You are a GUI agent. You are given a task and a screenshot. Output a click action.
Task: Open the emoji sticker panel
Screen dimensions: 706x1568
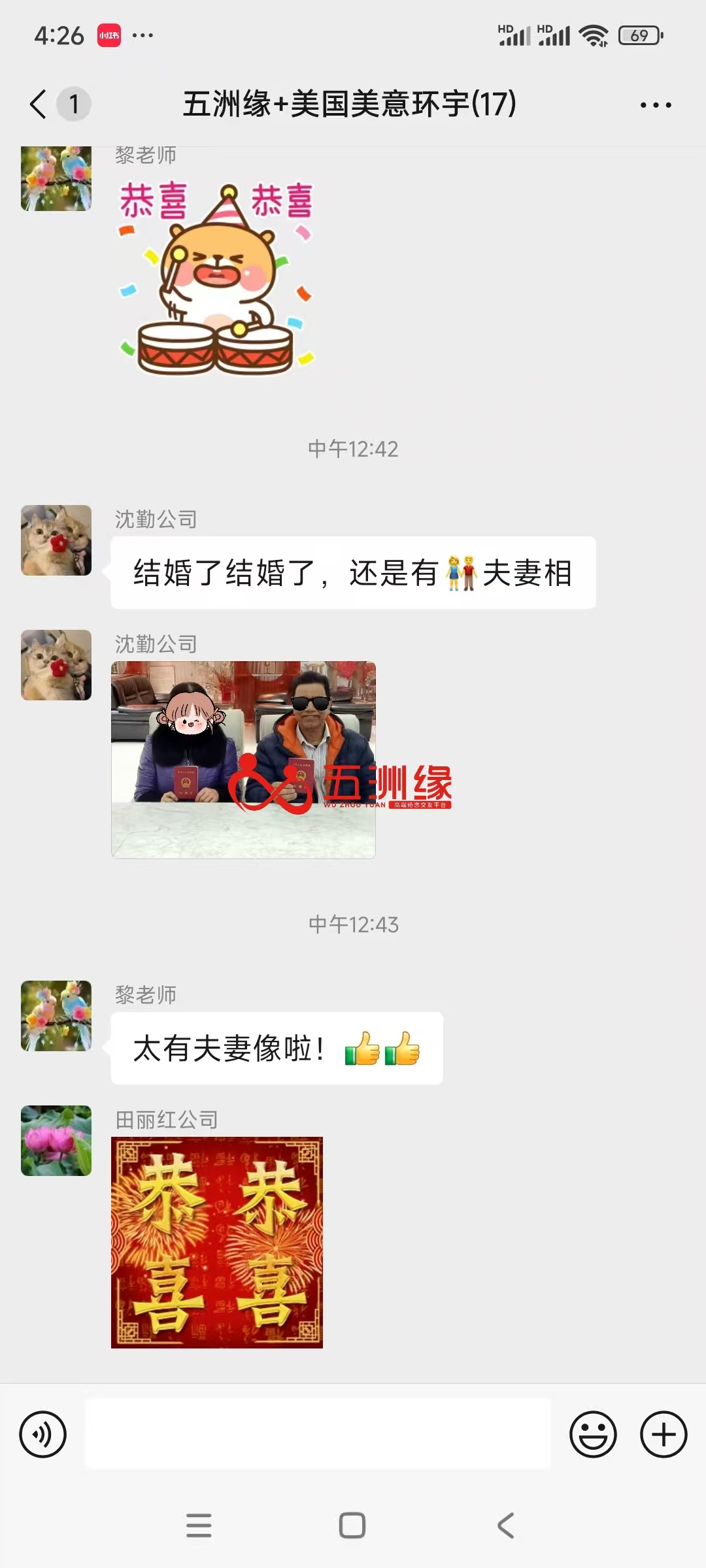pos(593,1434)
